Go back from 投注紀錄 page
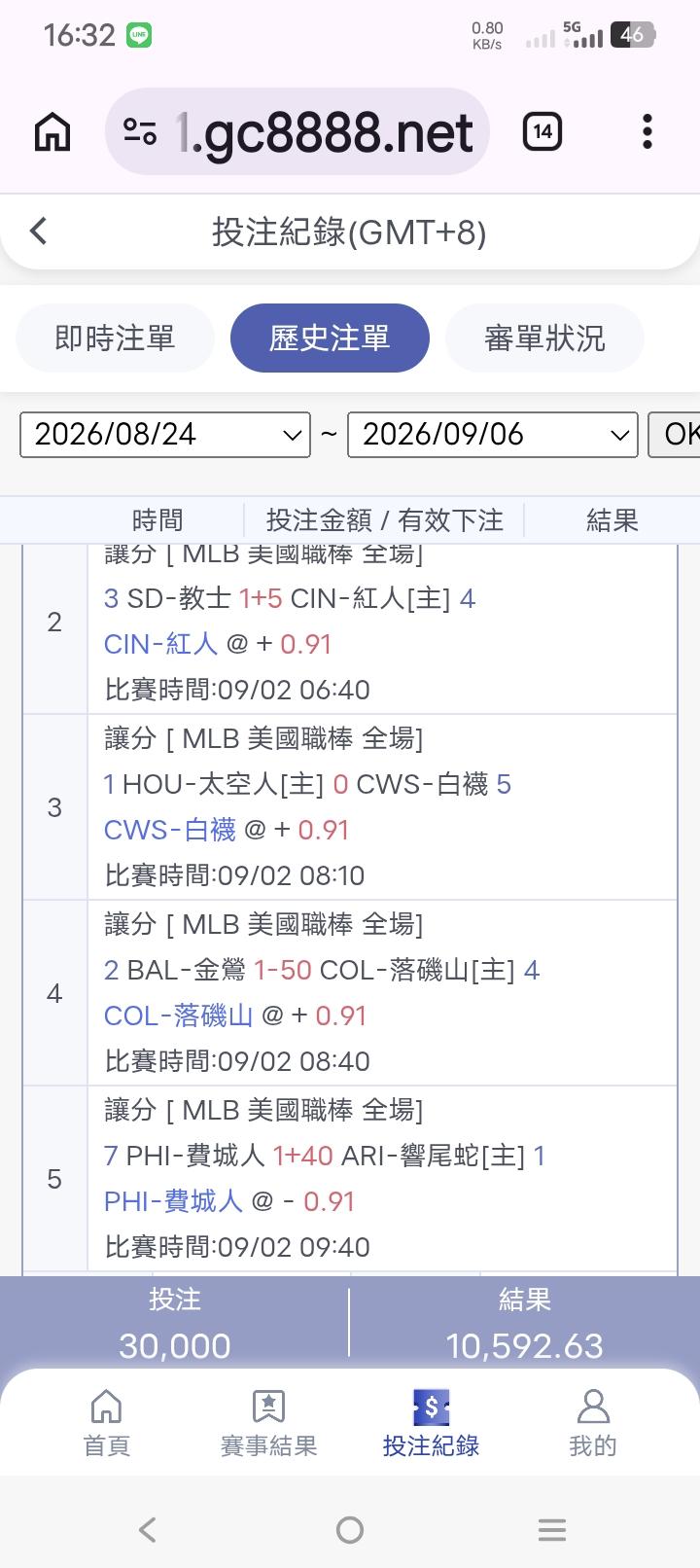This screenshot has height=1568, width=700. click(38, 232)
